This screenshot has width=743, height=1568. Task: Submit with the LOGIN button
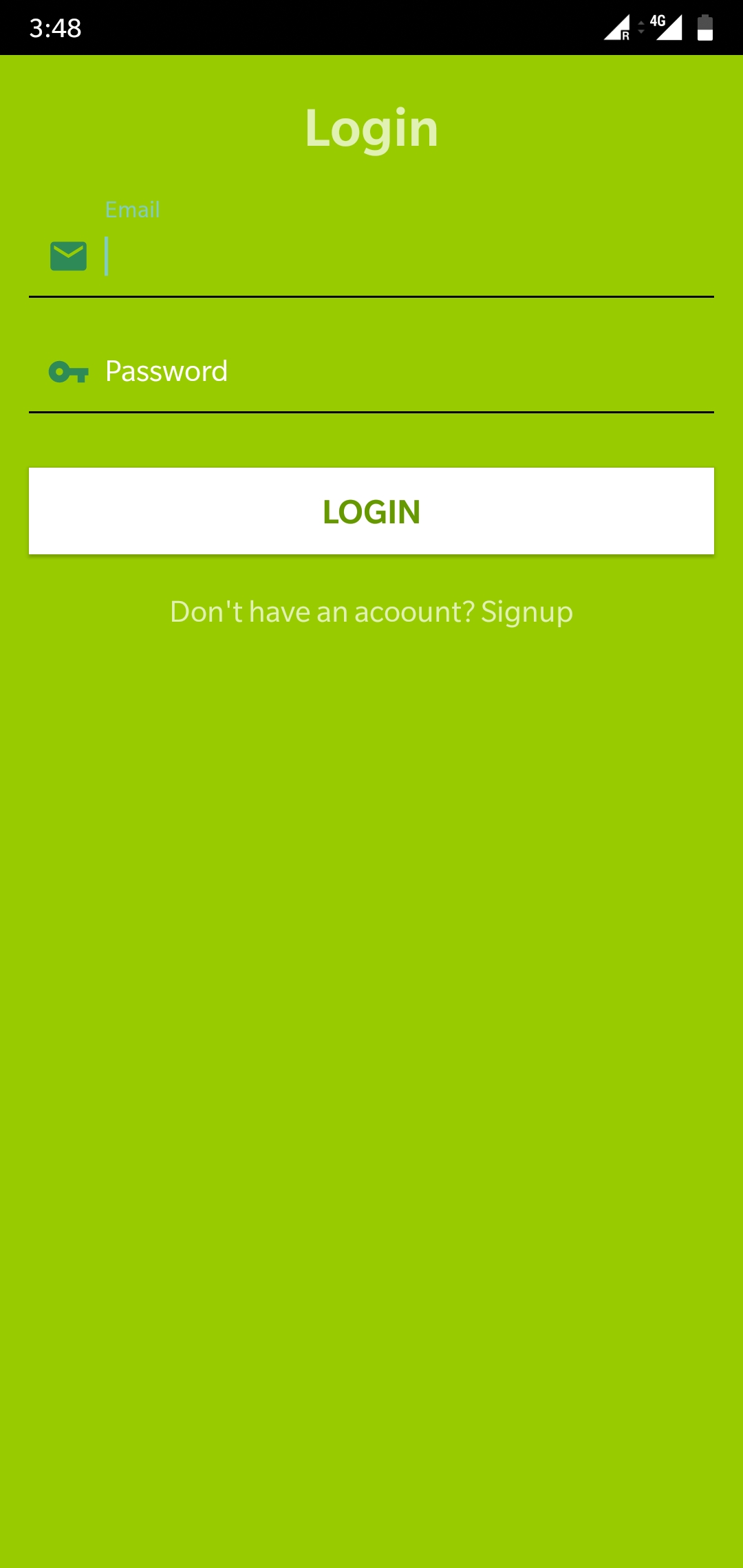[371, 512]
